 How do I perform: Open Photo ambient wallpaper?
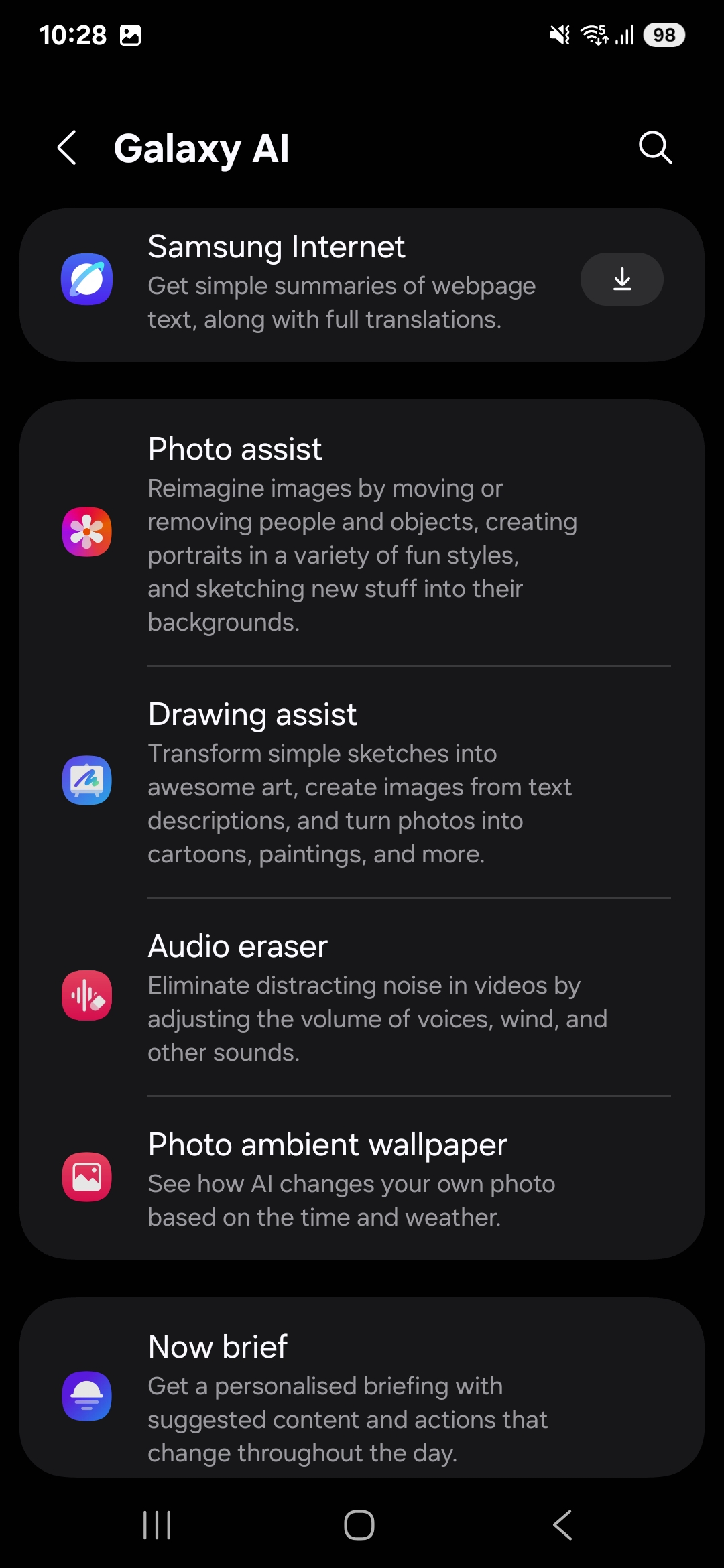click(x=362, y=1178)
